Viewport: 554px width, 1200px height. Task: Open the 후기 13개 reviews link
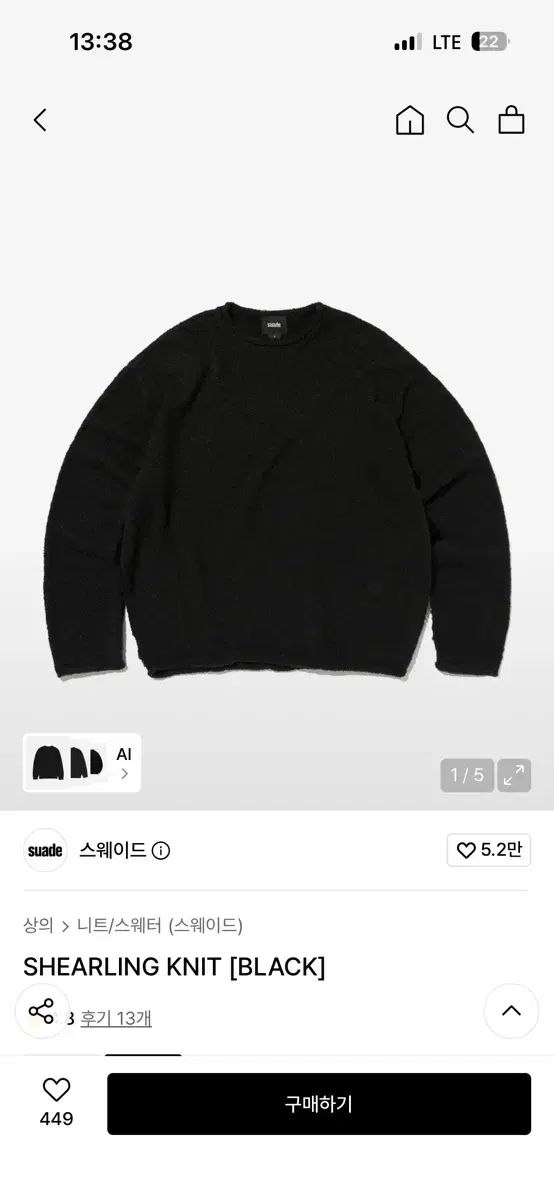pyautogui.click(x=116, y=1018)
